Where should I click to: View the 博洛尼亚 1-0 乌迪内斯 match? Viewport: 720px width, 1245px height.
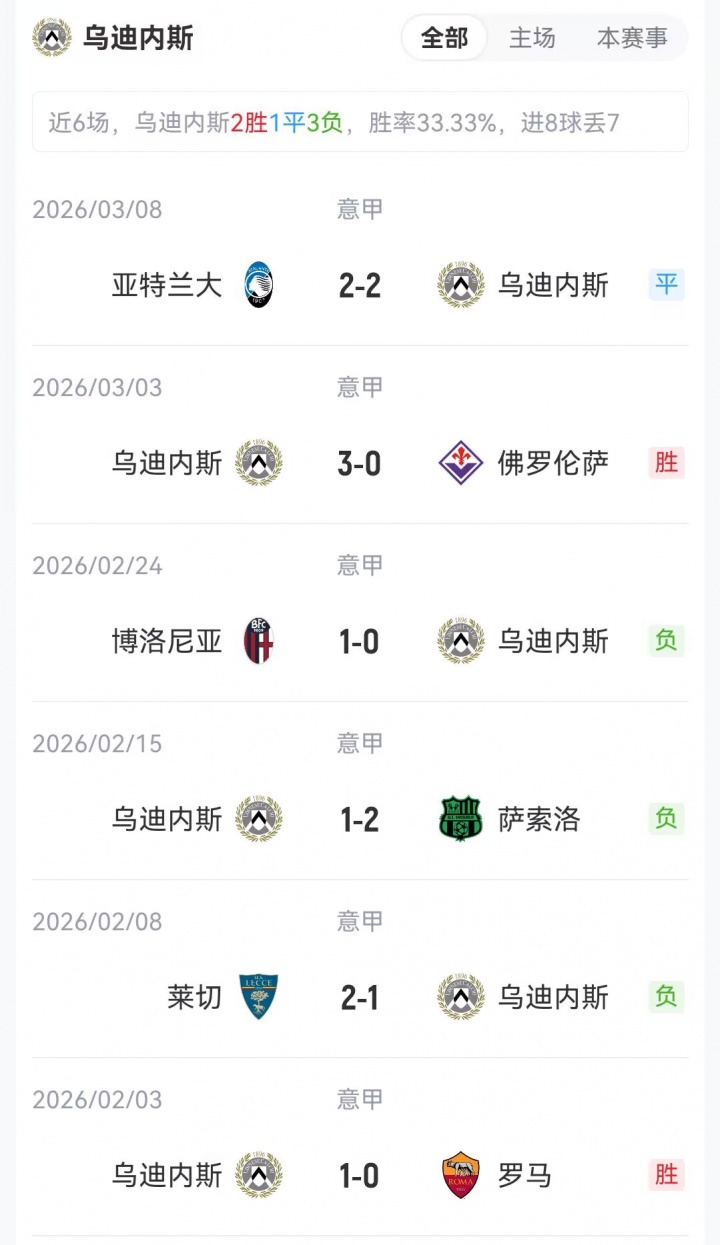pos(360,642)
